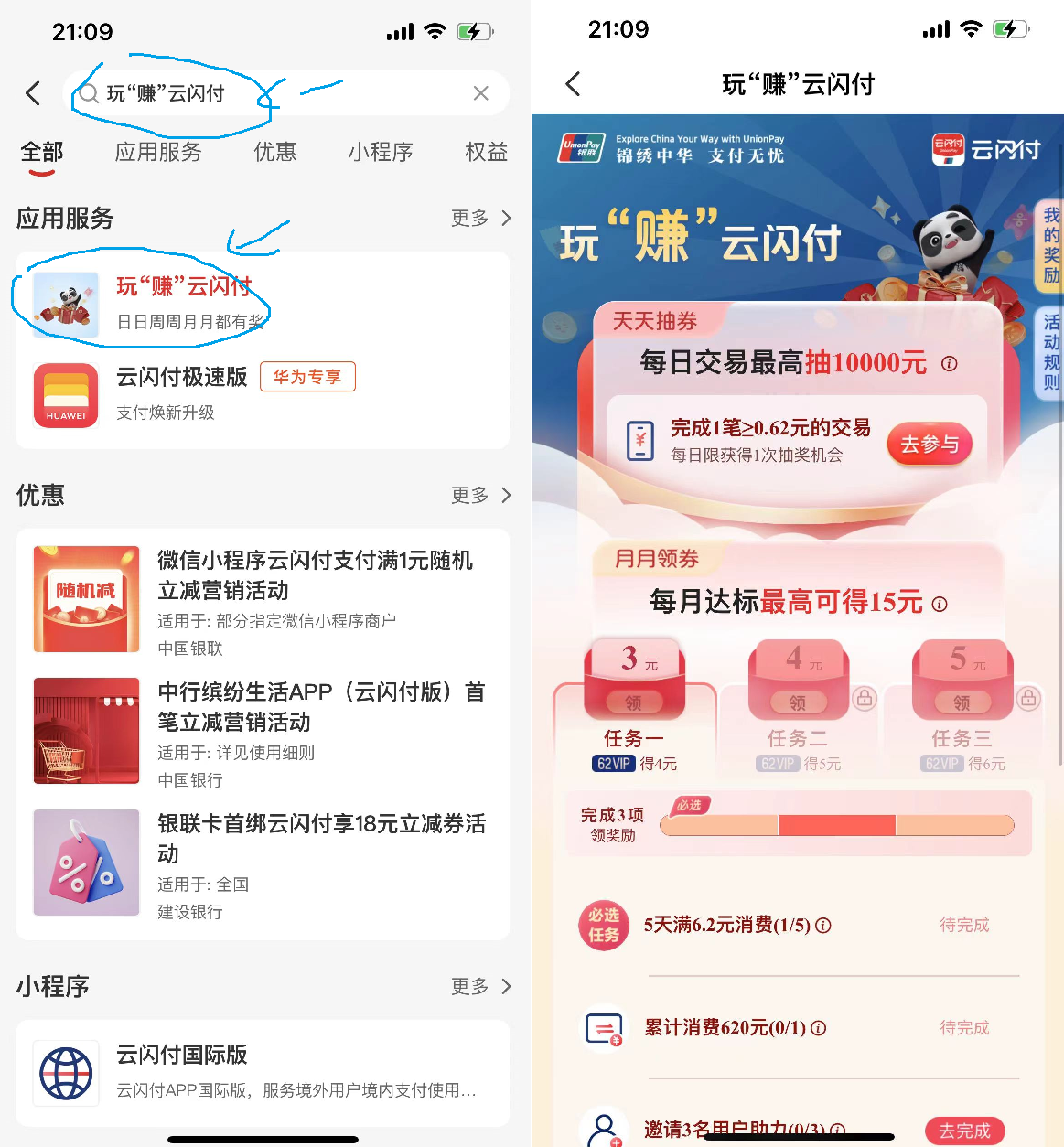Open 云闪付极速版 华为专享 result

(183, 394)
